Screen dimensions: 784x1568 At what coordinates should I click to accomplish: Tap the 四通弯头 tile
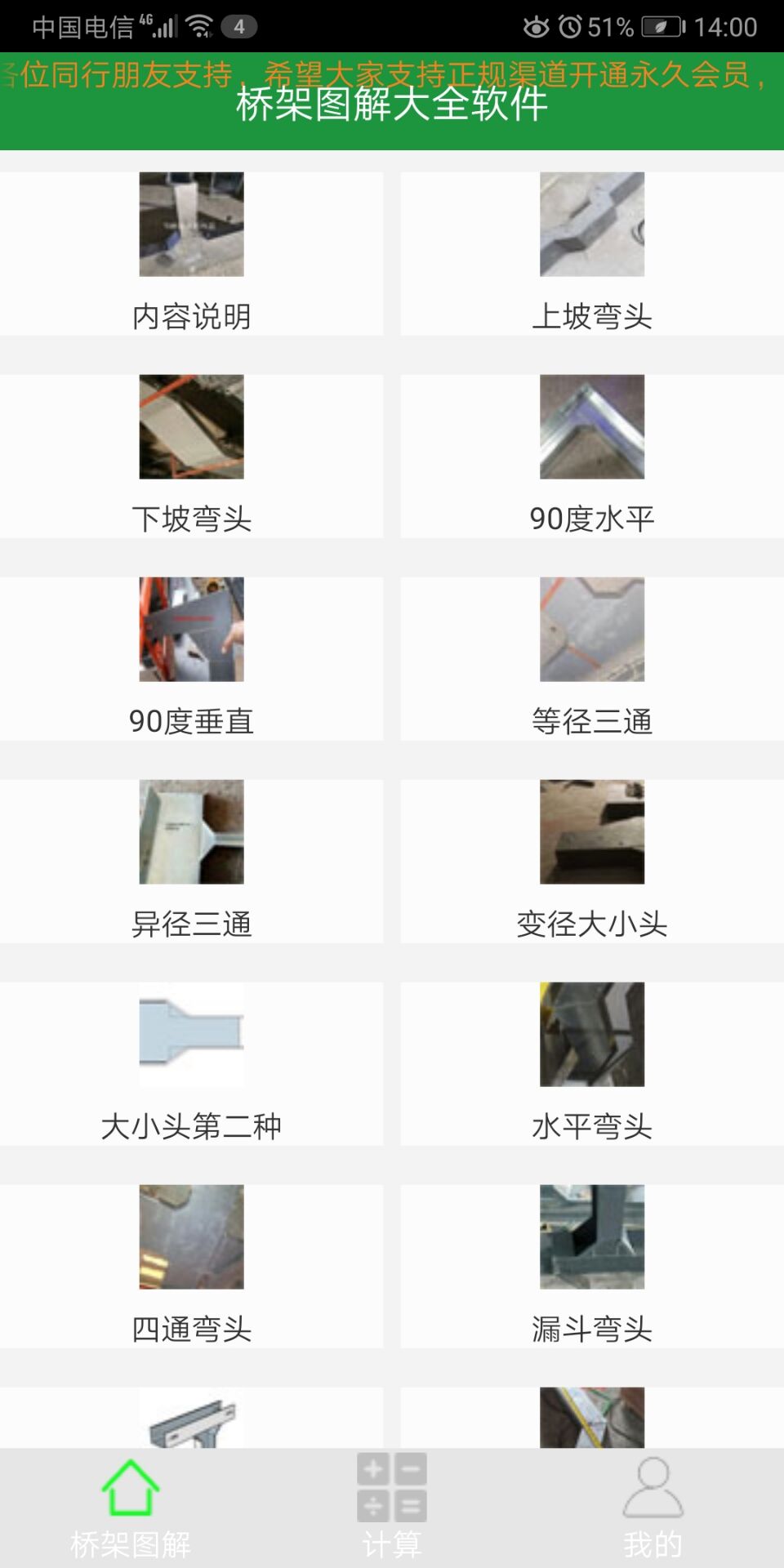point(191,1266)
